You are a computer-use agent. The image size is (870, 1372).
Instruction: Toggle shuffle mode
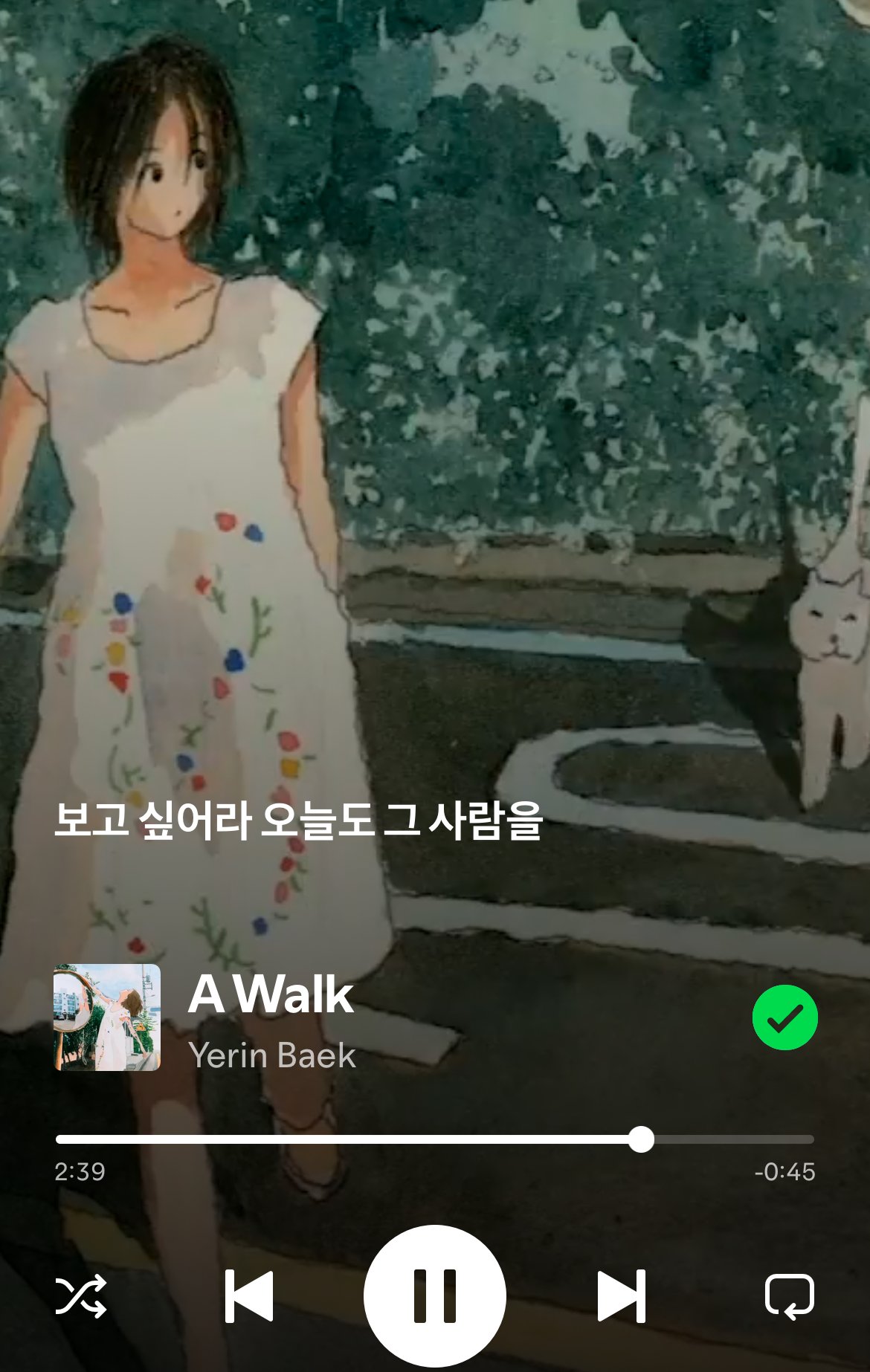[81, 1297]
